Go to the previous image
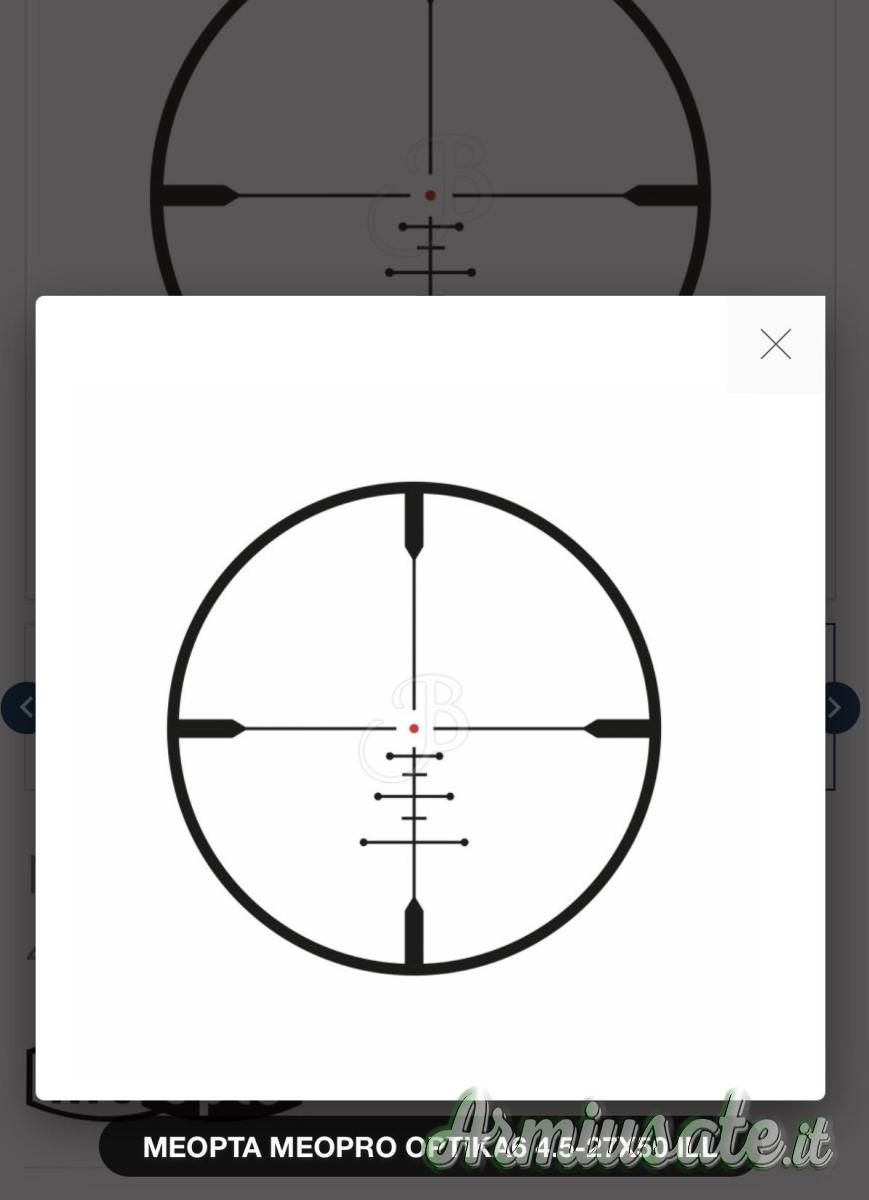Image resolution: width=869 pixels, height=1200 pixels. click(x=19, y=708)
